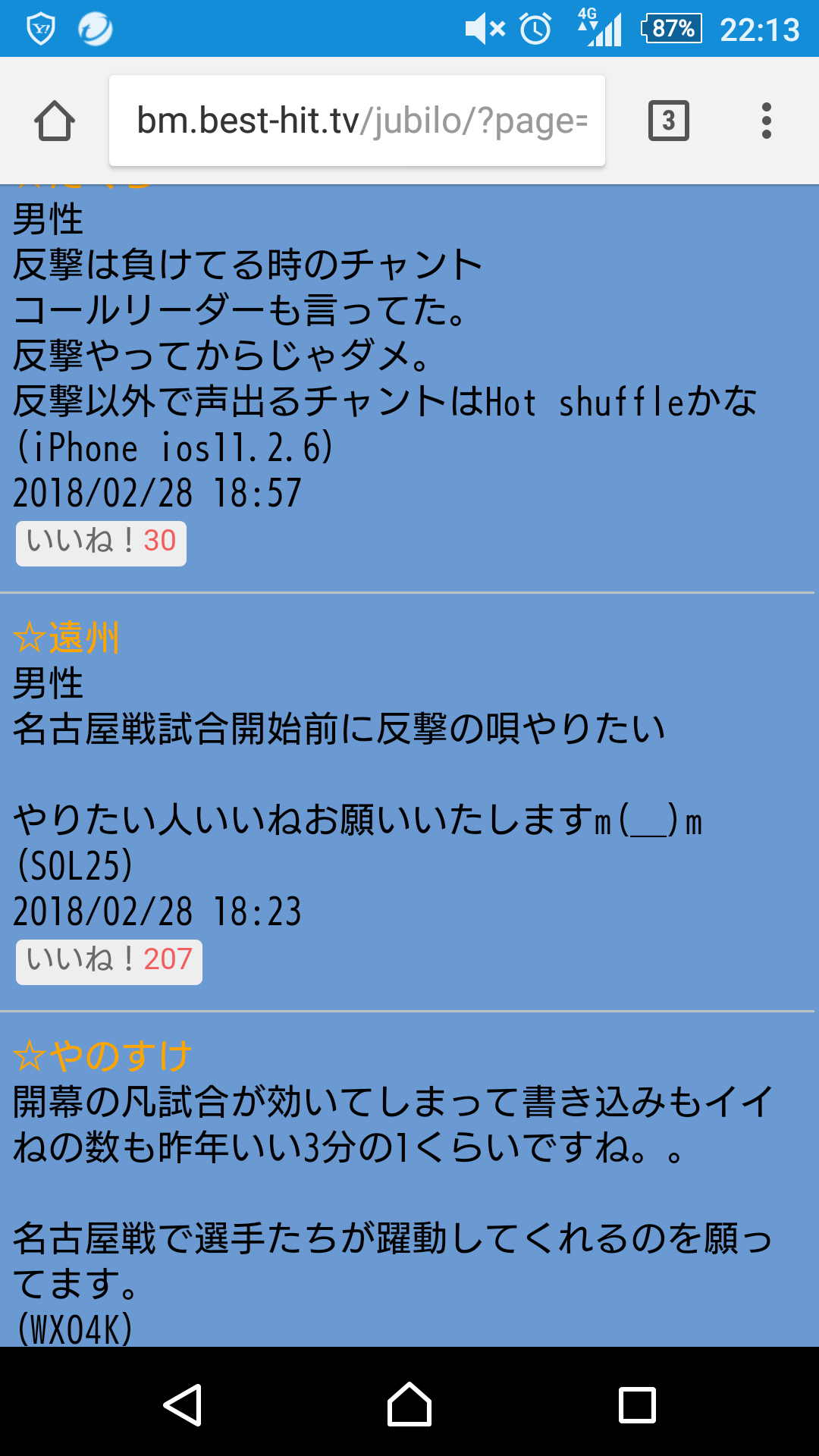Like 遠州's post with 207 いいね
The image size is (819, 1456).
tap(109, 961)
